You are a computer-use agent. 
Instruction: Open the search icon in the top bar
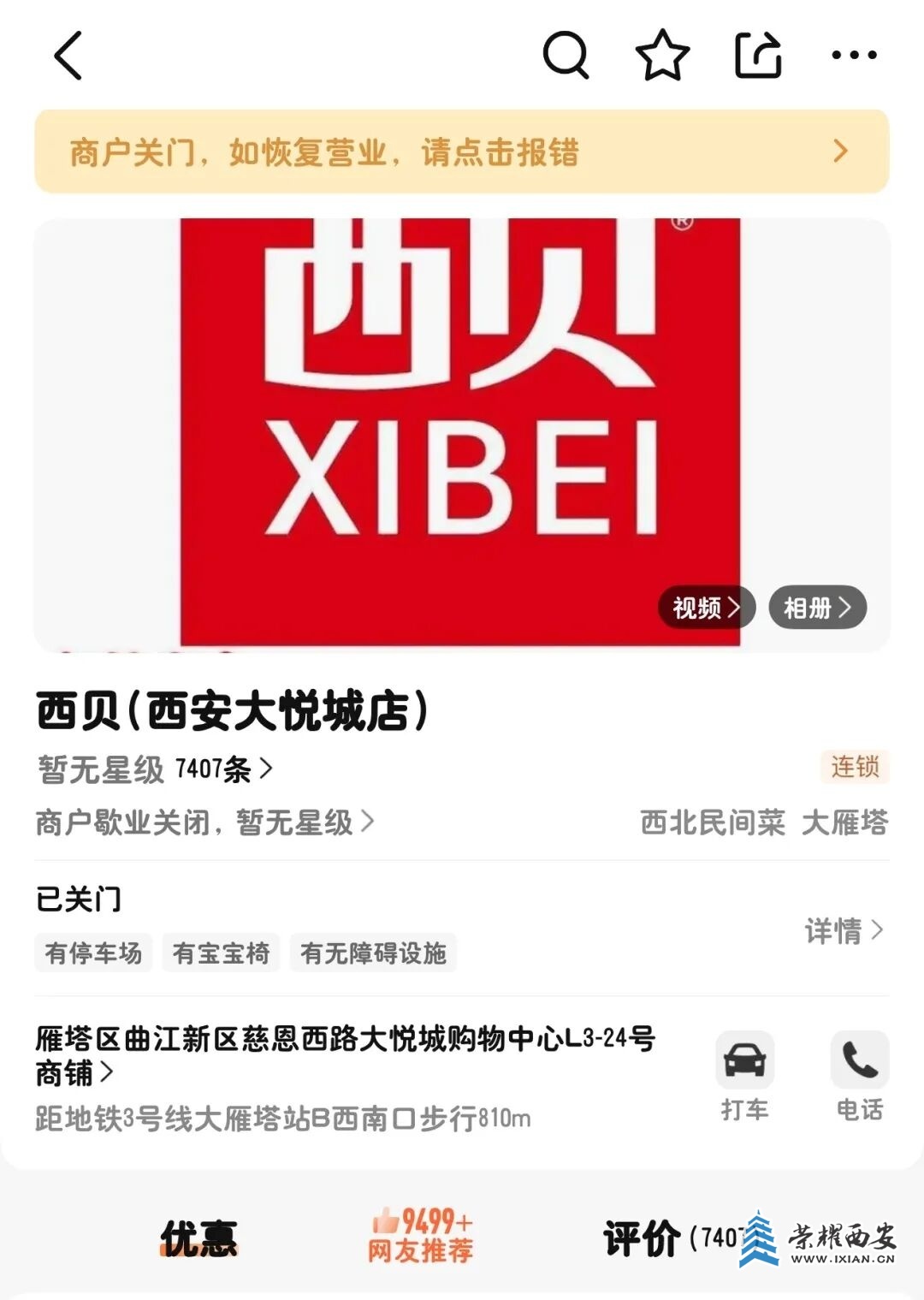tap(566, 56)
